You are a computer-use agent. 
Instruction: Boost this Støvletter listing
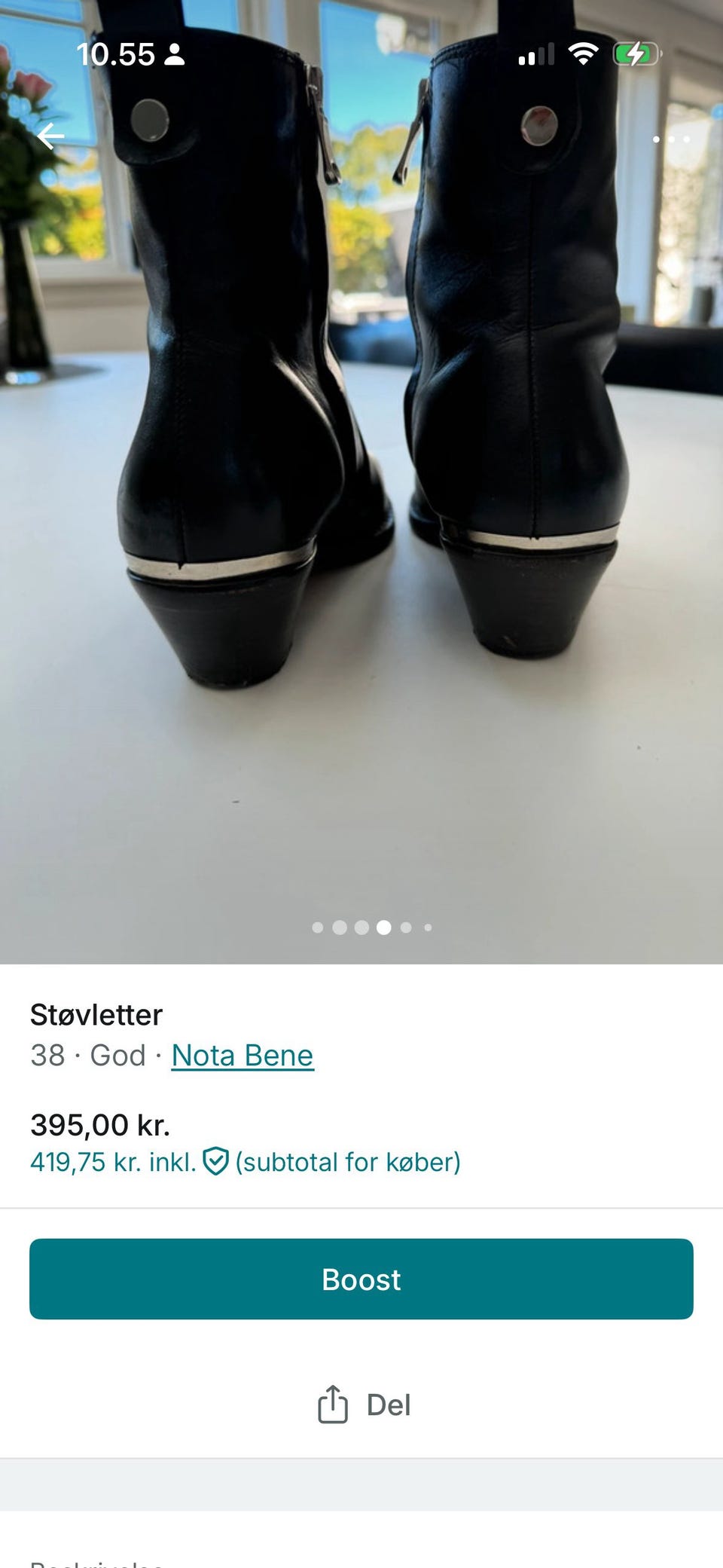point(361,1279)
